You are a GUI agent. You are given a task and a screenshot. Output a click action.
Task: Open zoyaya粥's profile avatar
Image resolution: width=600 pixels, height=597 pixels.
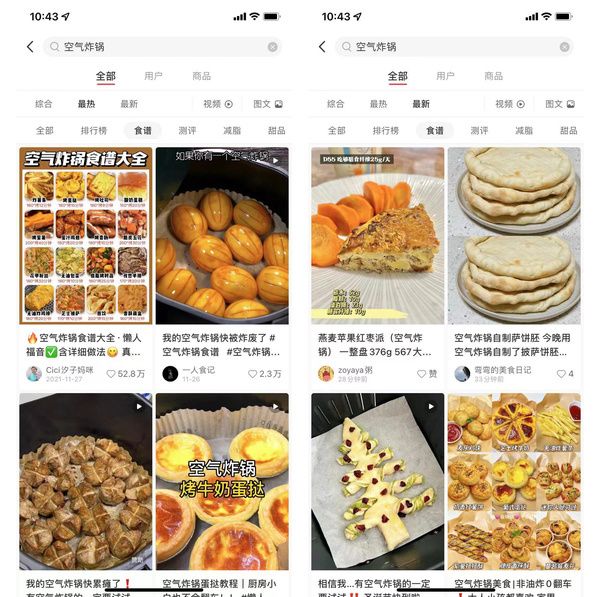326,374
